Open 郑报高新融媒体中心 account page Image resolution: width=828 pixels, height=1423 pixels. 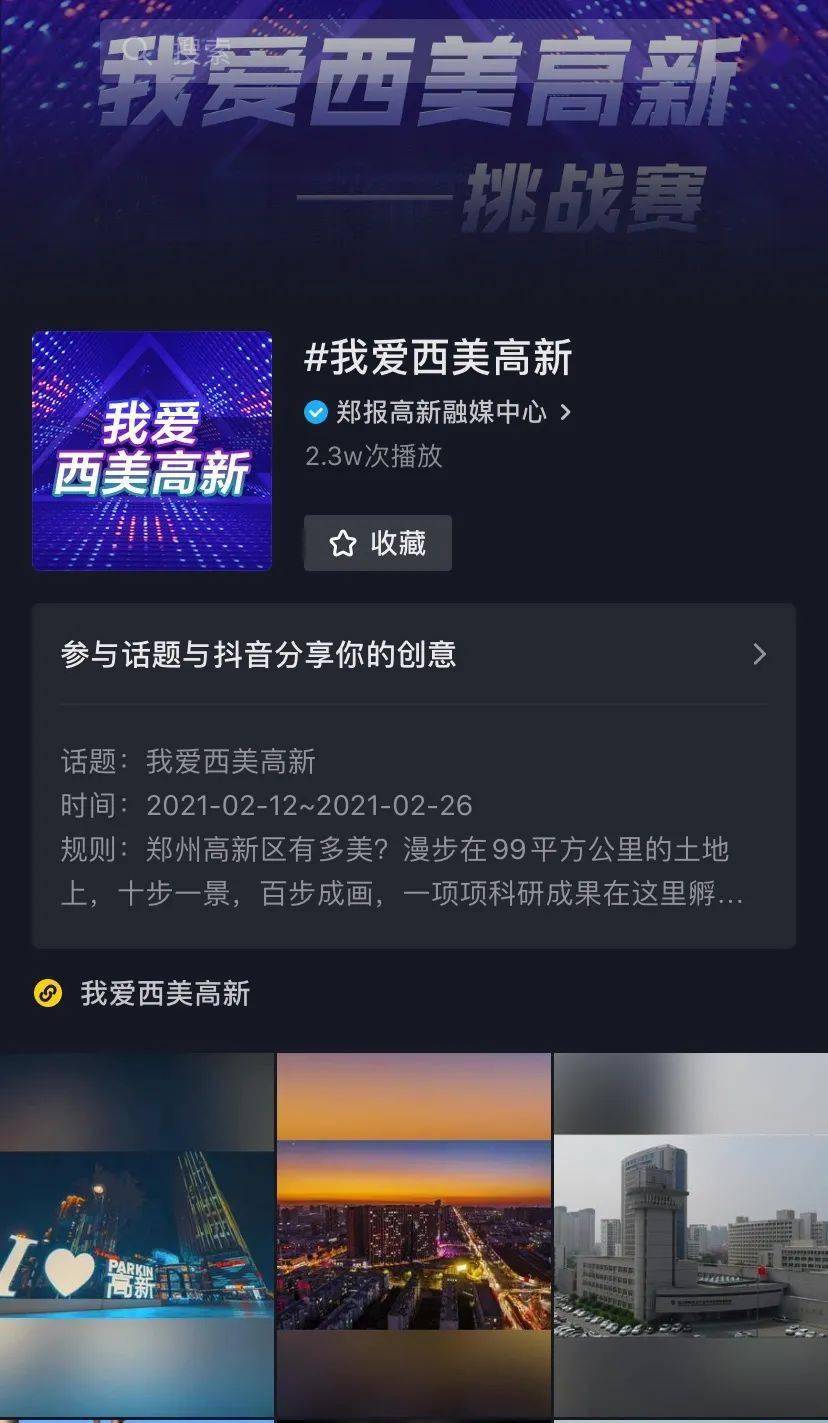click(439, 412)
